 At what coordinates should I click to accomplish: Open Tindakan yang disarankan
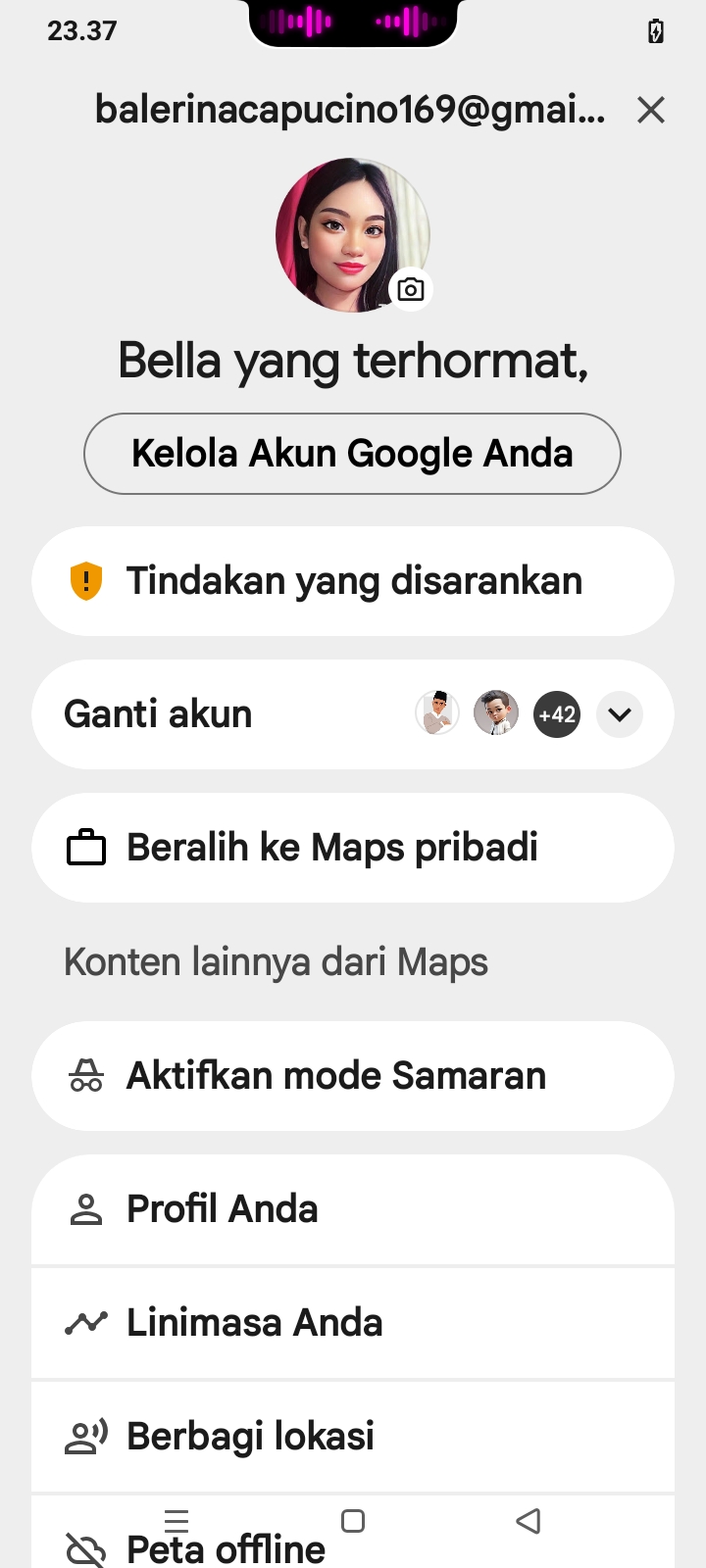[x=352, y=581]
